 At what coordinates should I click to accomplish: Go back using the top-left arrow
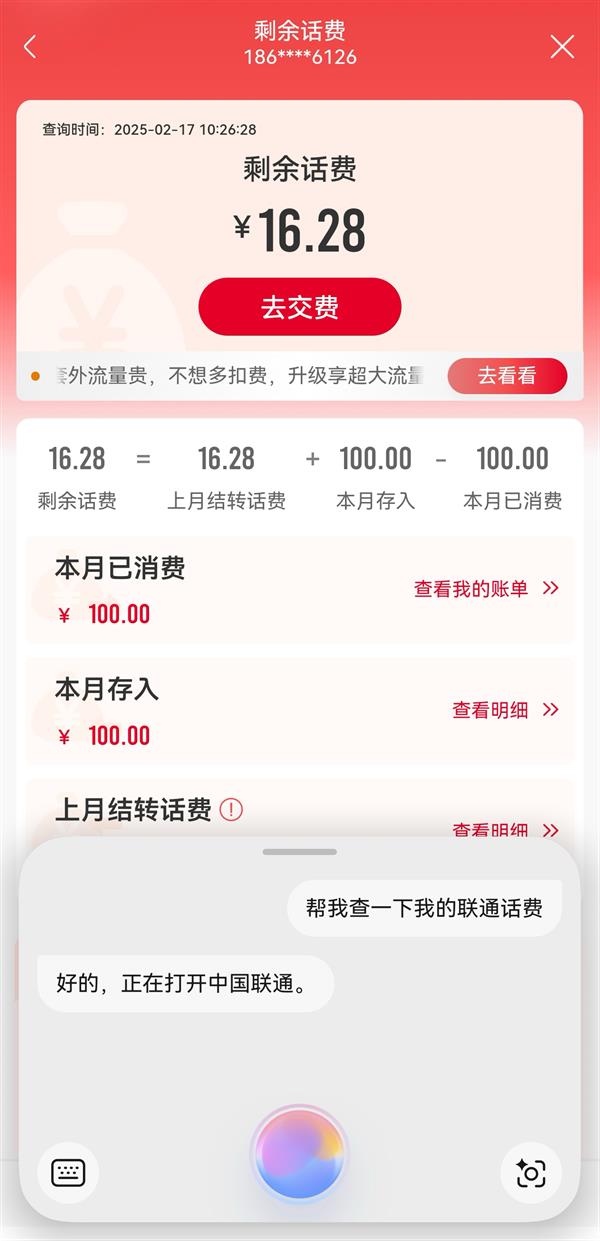pos(30,47)
